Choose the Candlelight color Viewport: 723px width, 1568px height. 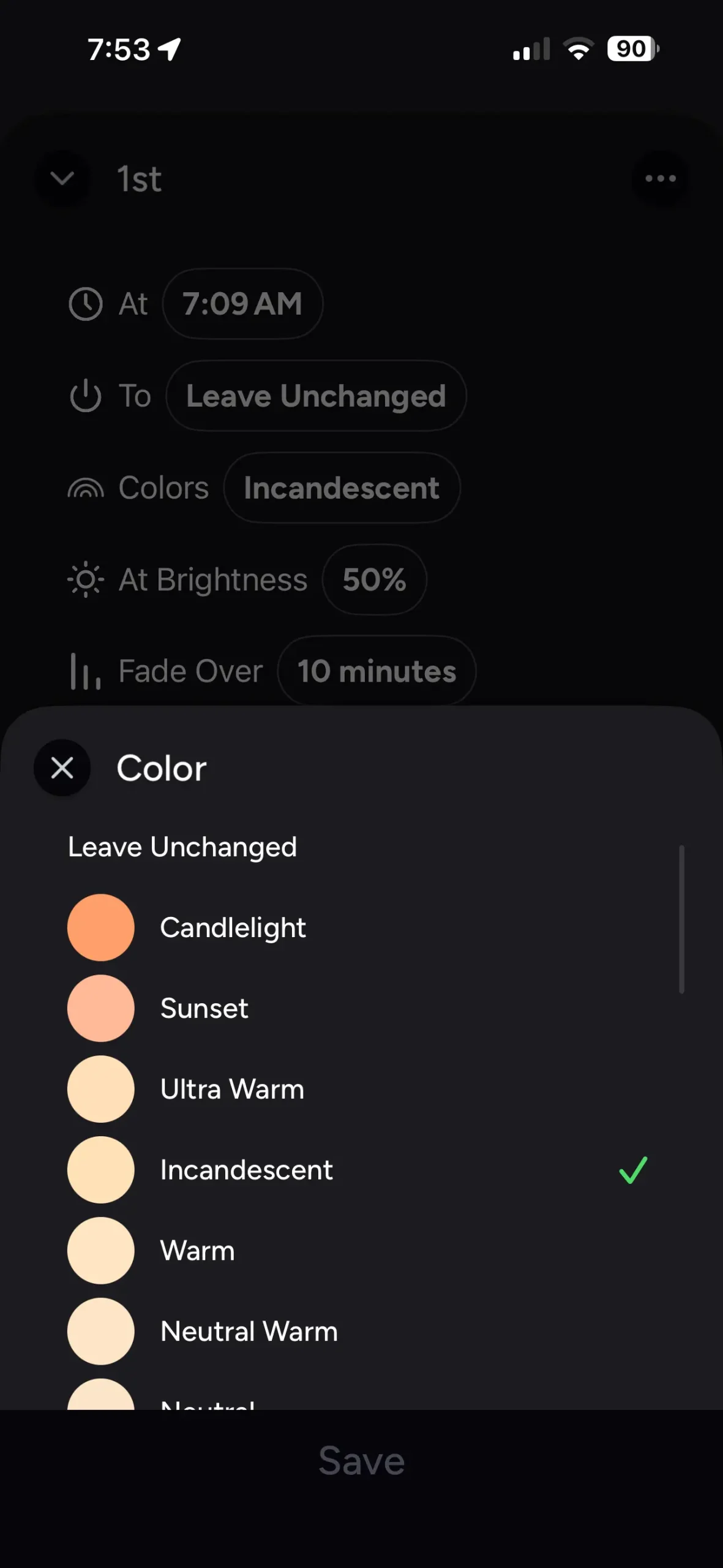(x=233, y=927)
